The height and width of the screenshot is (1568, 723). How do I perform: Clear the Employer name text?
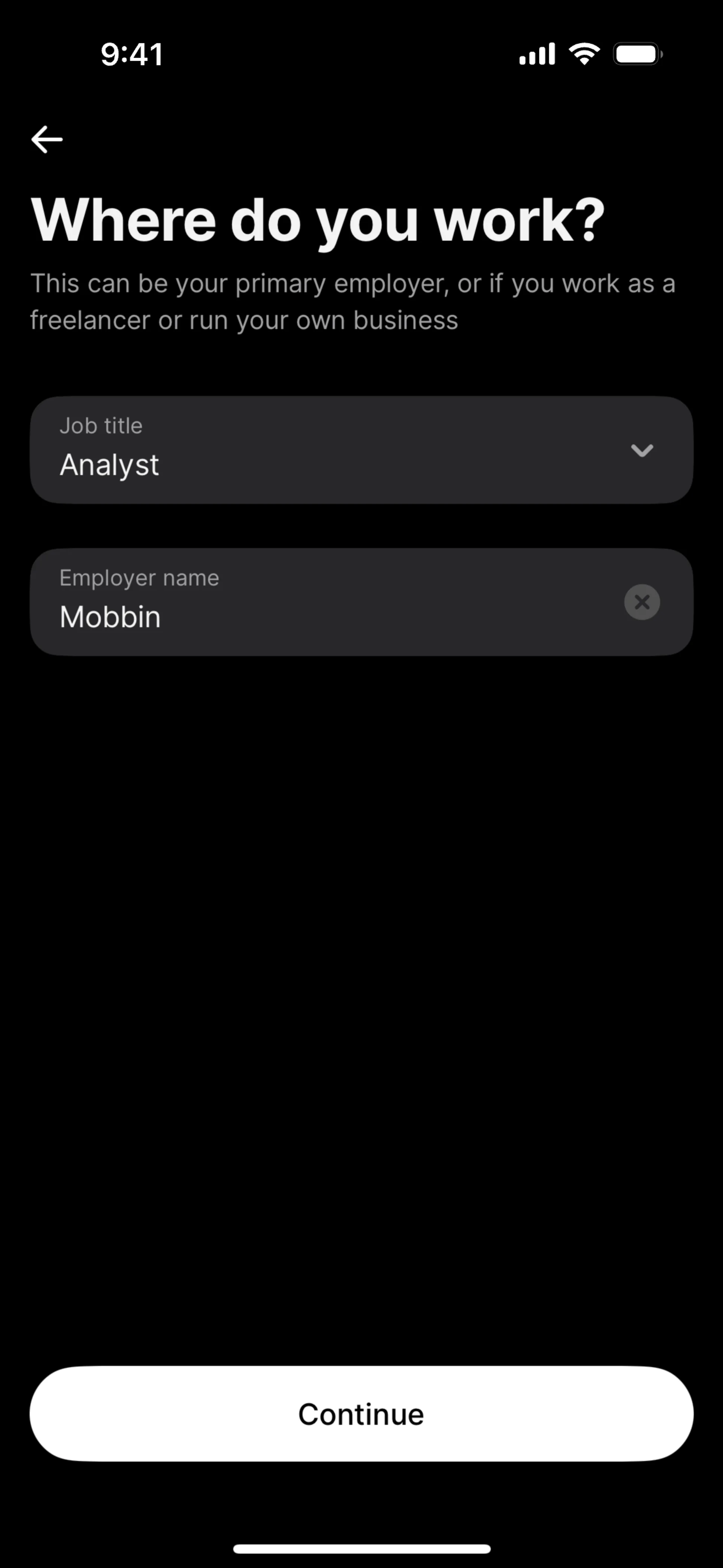pos(642,602)
